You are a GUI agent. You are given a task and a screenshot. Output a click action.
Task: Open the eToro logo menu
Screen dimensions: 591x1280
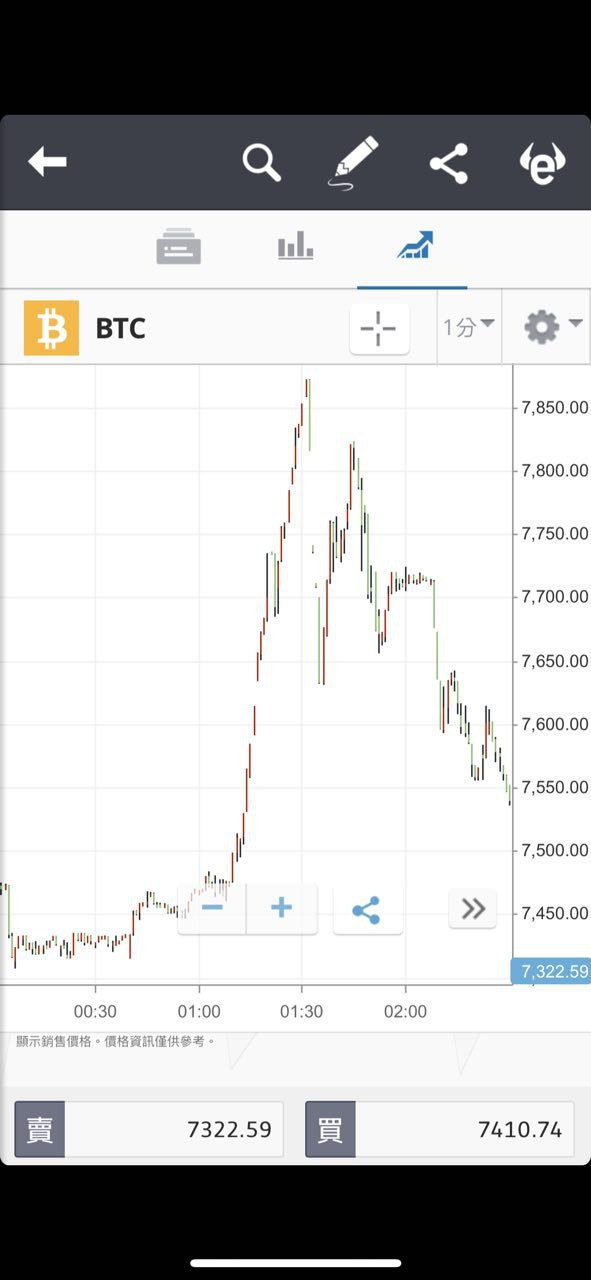tap(542, 163)
